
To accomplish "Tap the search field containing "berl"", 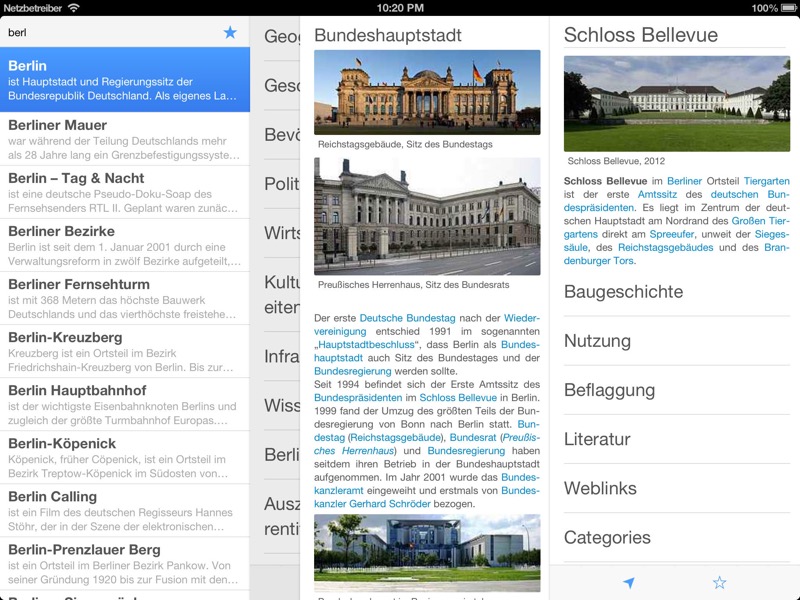I will click(110, 32).
